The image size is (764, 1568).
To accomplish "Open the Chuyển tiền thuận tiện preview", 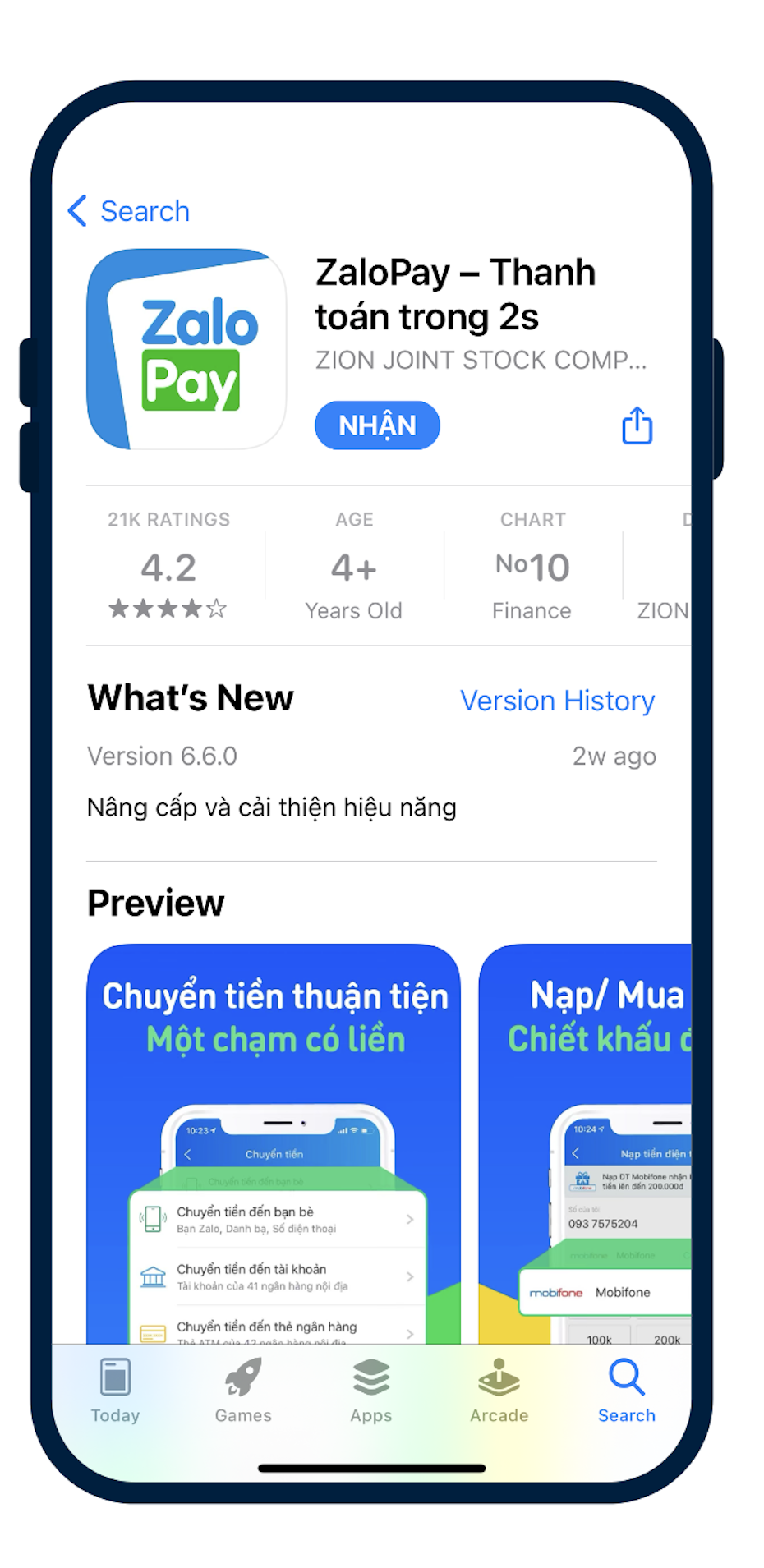I will [x=274, y=1143].
